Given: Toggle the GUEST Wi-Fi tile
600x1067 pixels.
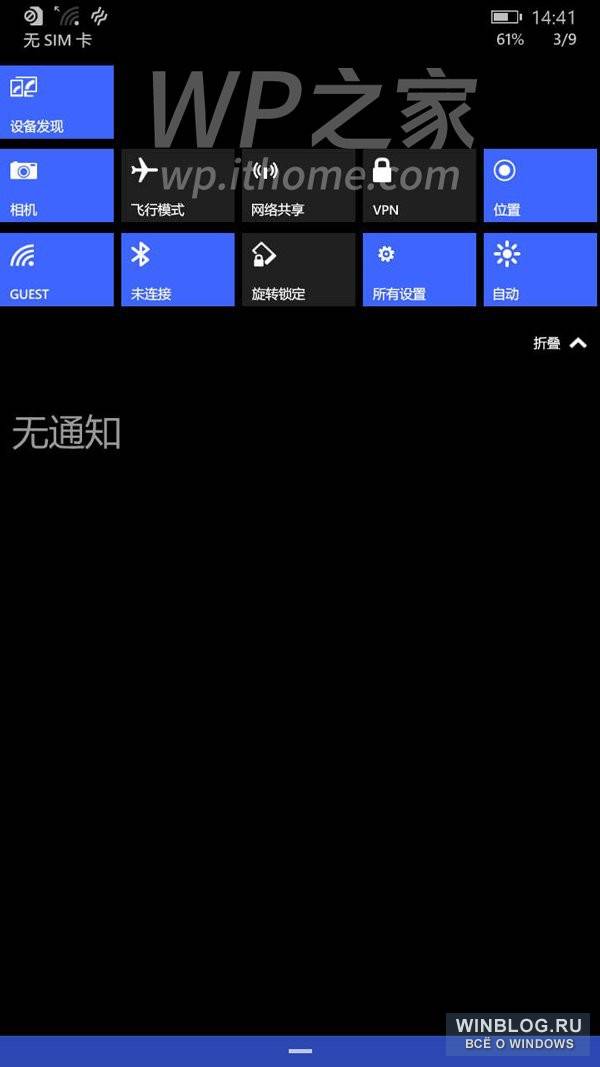Looking at the screenshot, I should pyautogui.click(x=56, y=269).
